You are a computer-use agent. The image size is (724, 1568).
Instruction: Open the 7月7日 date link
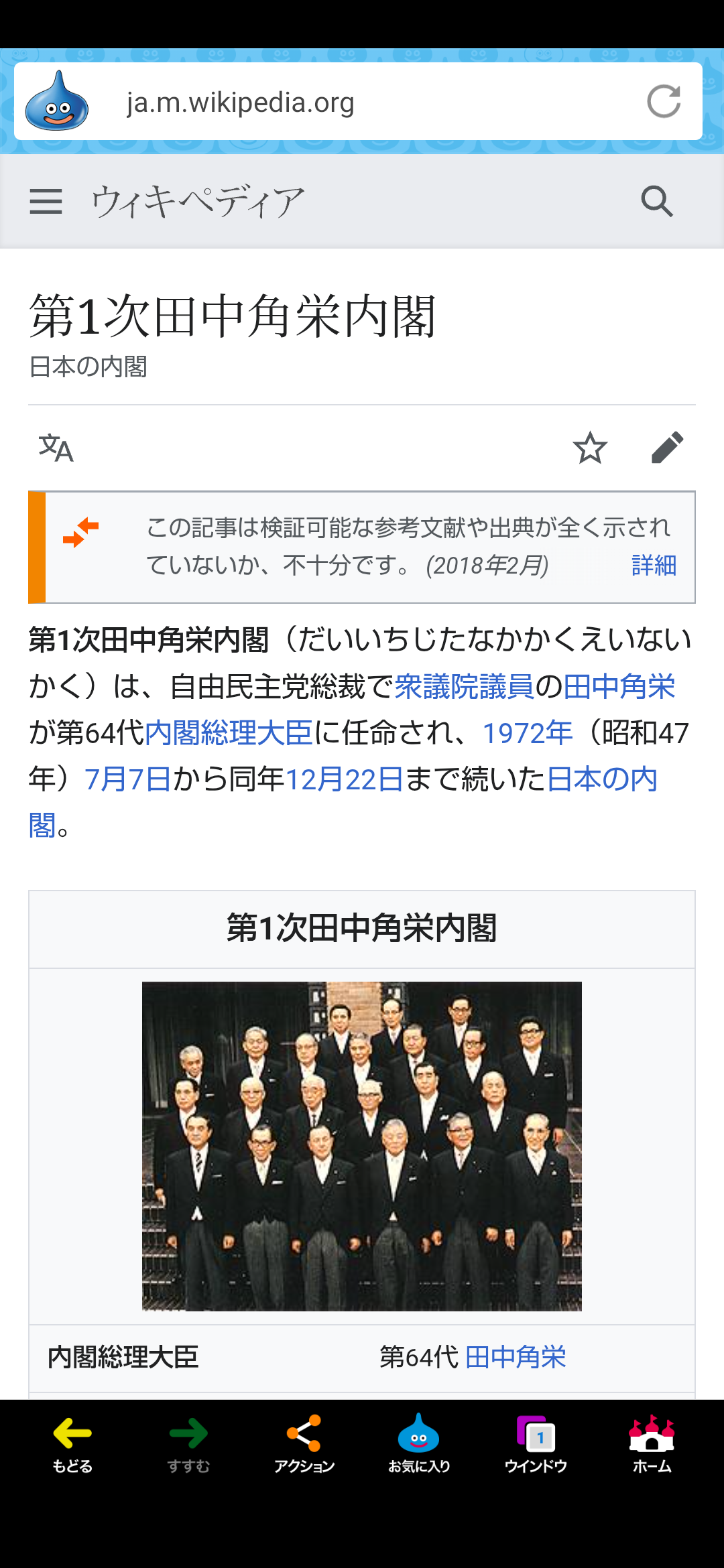click(x=128, y=779)
